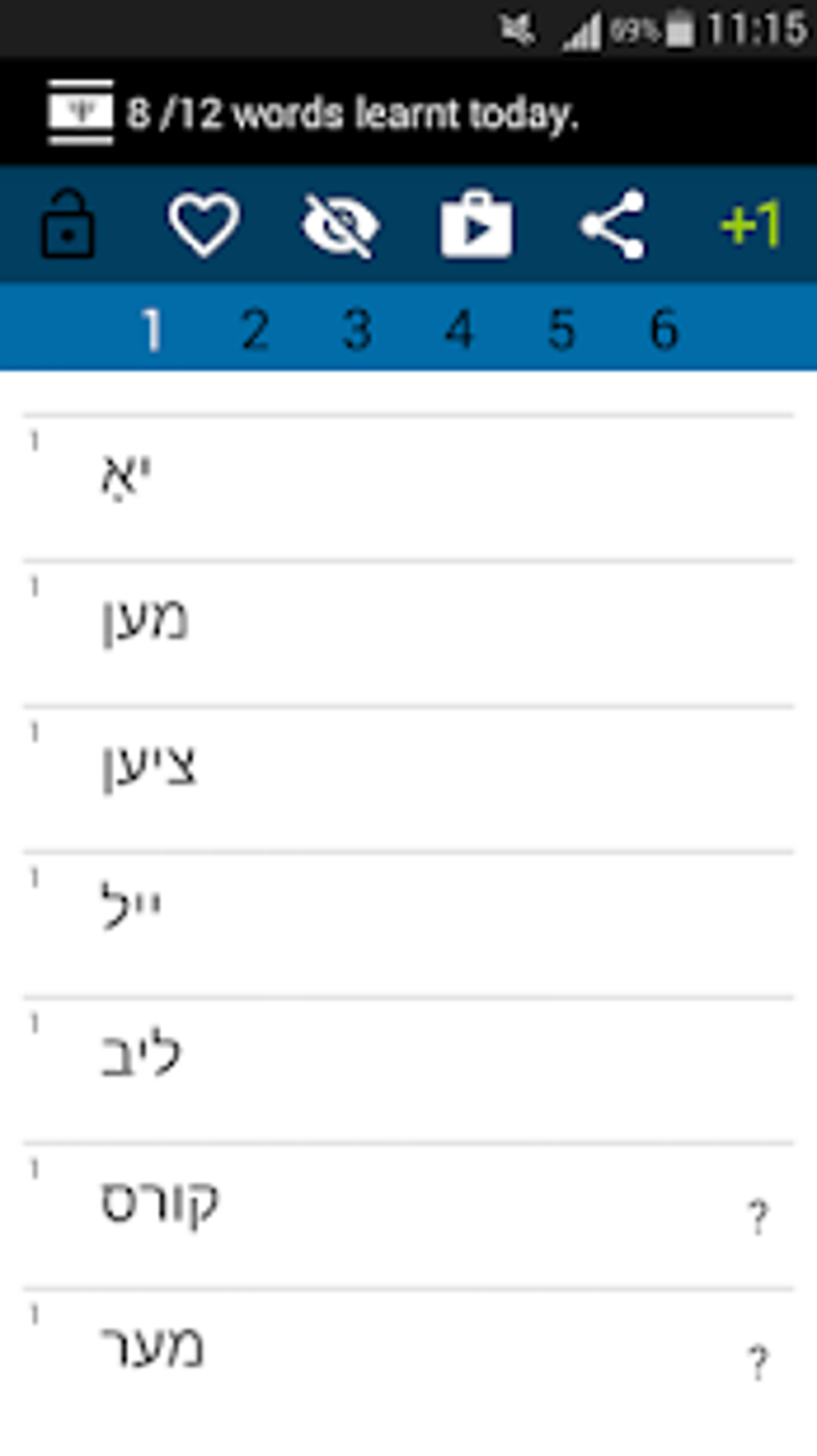Open the app menu icon in header

point(79,113)
